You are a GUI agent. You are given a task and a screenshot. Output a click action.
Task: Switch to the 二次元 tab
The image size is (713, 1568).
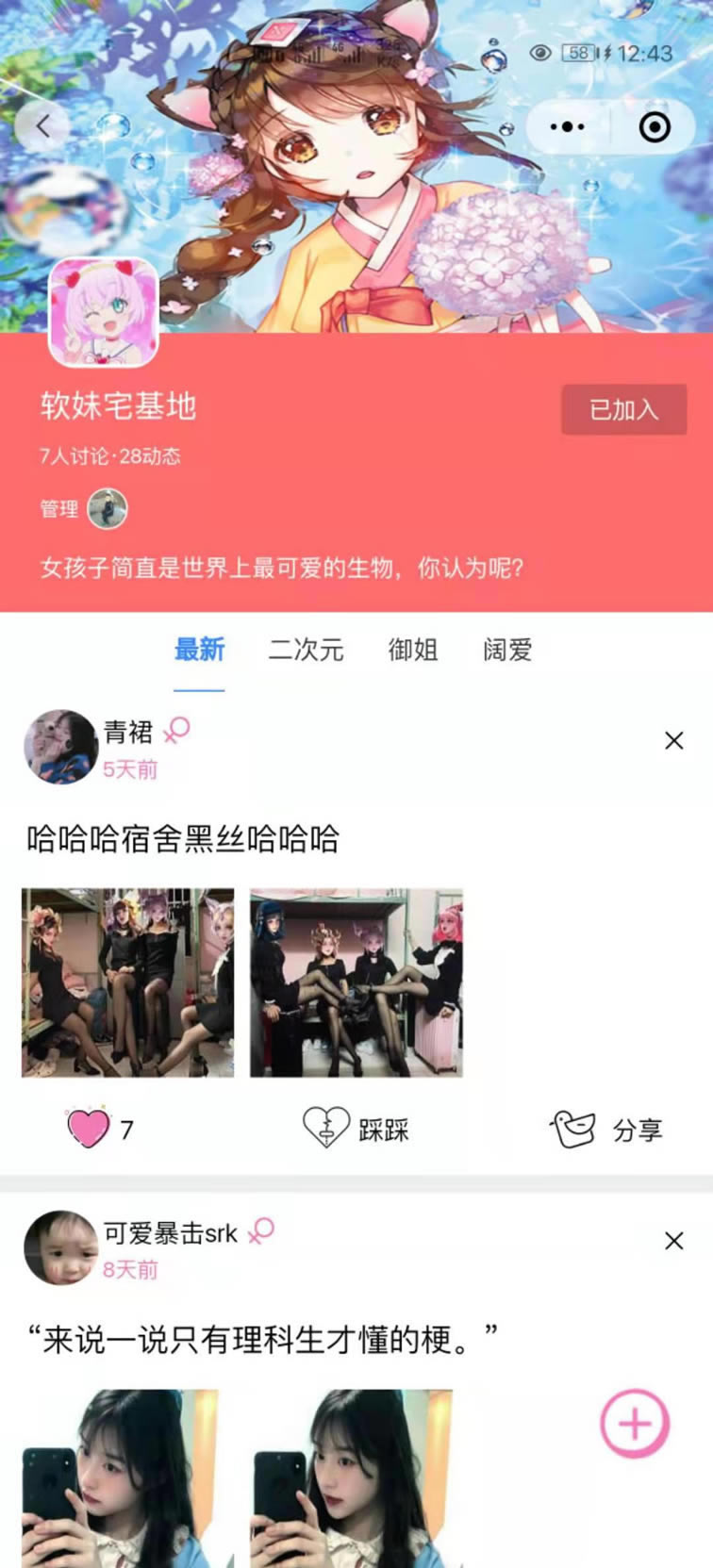[x=306, y=650]
